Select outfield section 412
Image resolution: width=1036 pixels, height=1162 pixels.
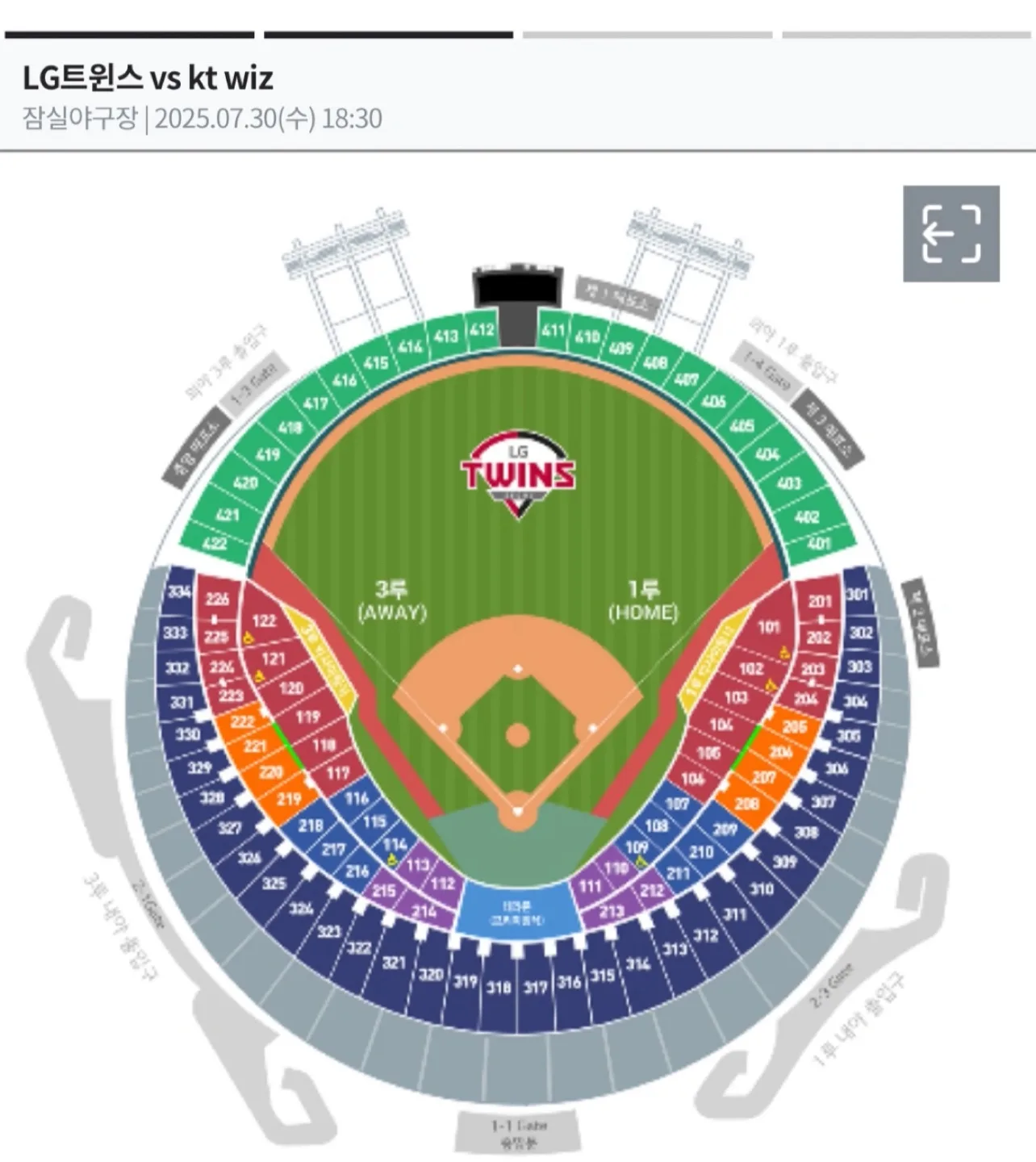coord(482,330)
